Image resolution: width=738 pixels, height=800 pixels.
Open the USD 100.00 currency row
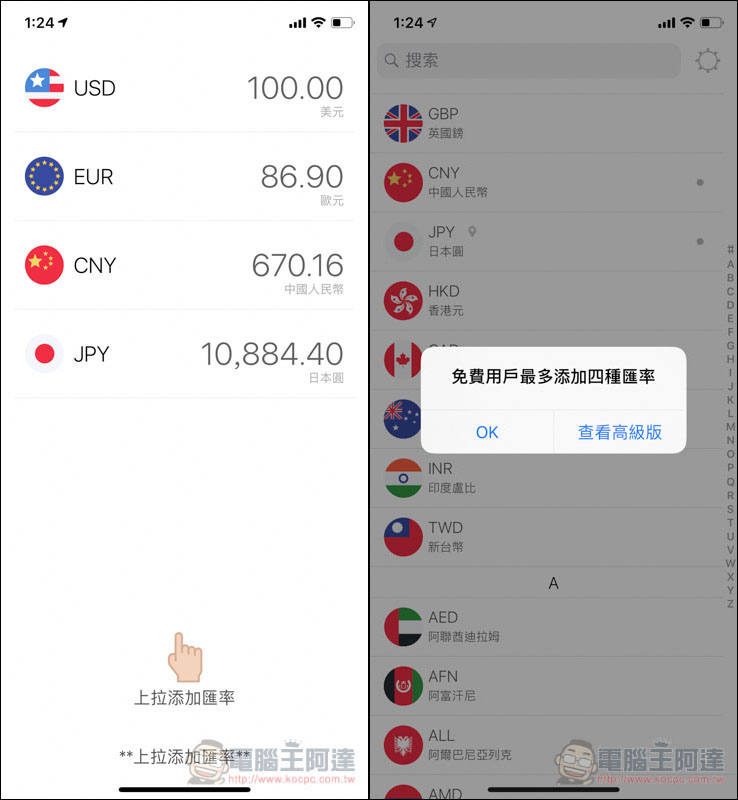[184, 89]
